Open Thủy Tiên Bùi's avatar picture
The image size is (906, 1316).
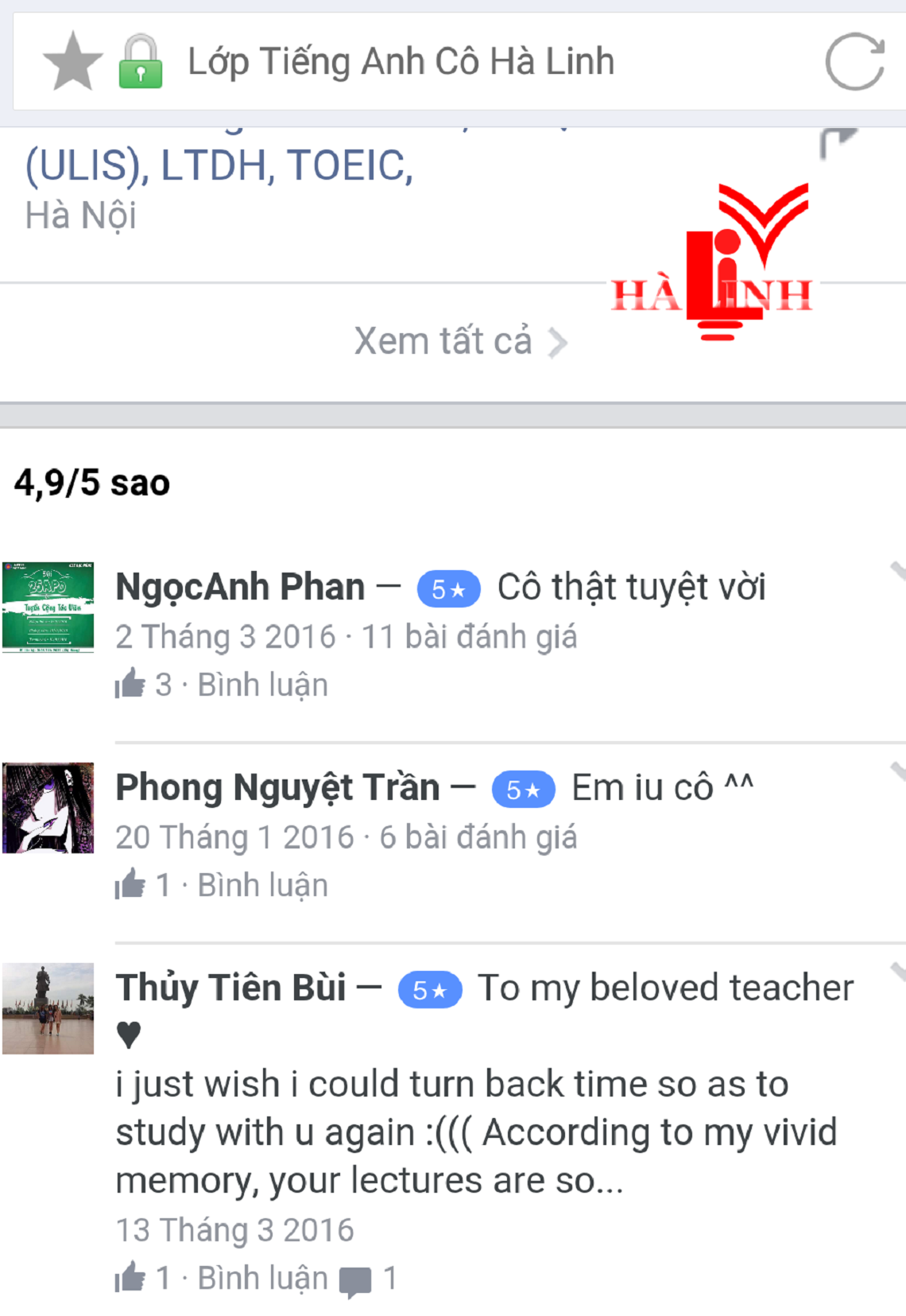(48, 1008)
